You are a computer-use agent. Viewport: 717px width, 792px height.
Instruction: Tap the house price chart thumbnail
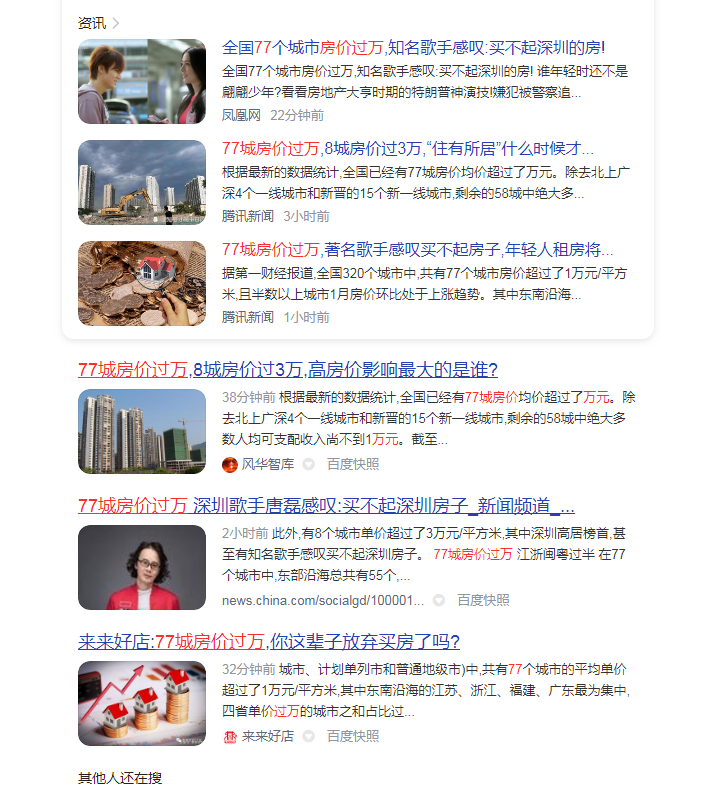142,703
